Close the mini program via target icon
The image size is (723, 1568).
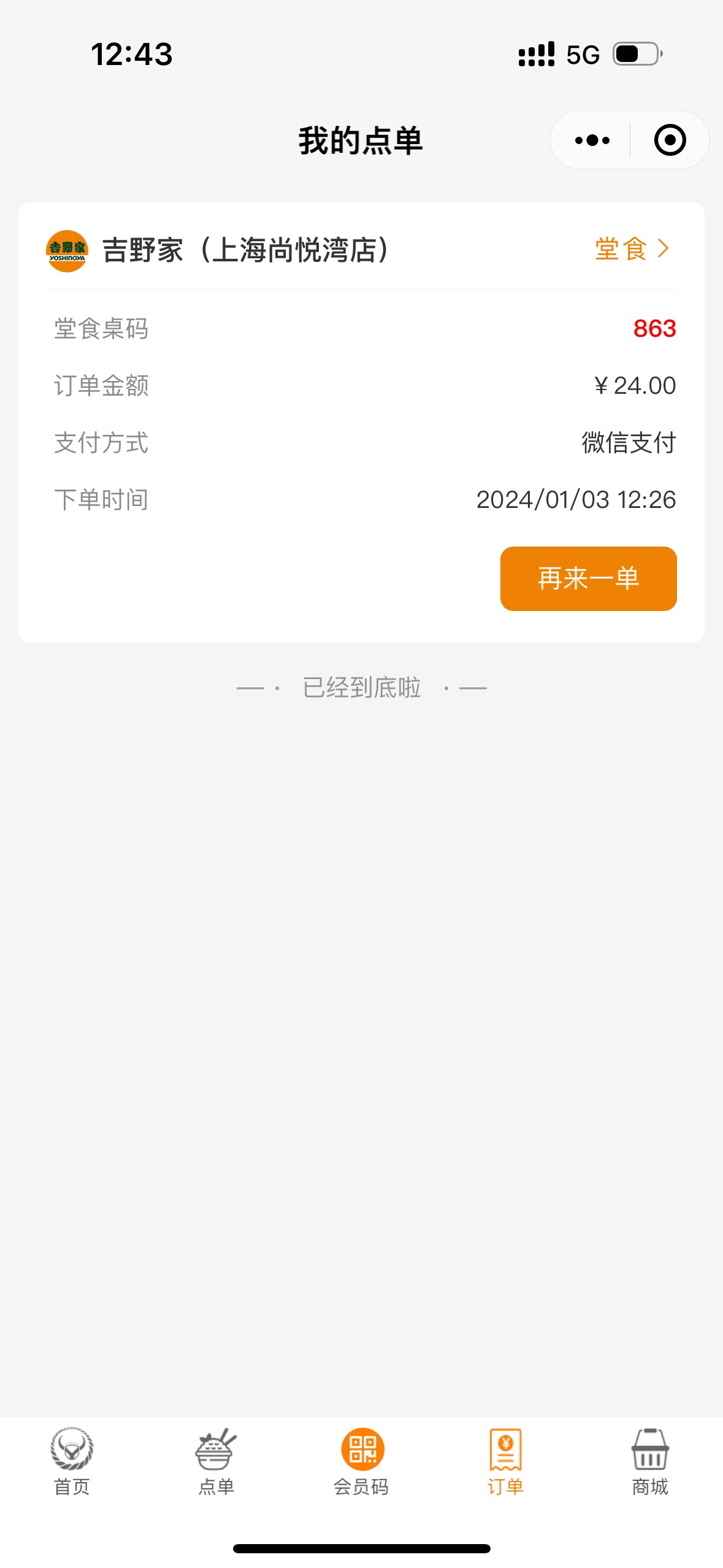coord(670,140)
